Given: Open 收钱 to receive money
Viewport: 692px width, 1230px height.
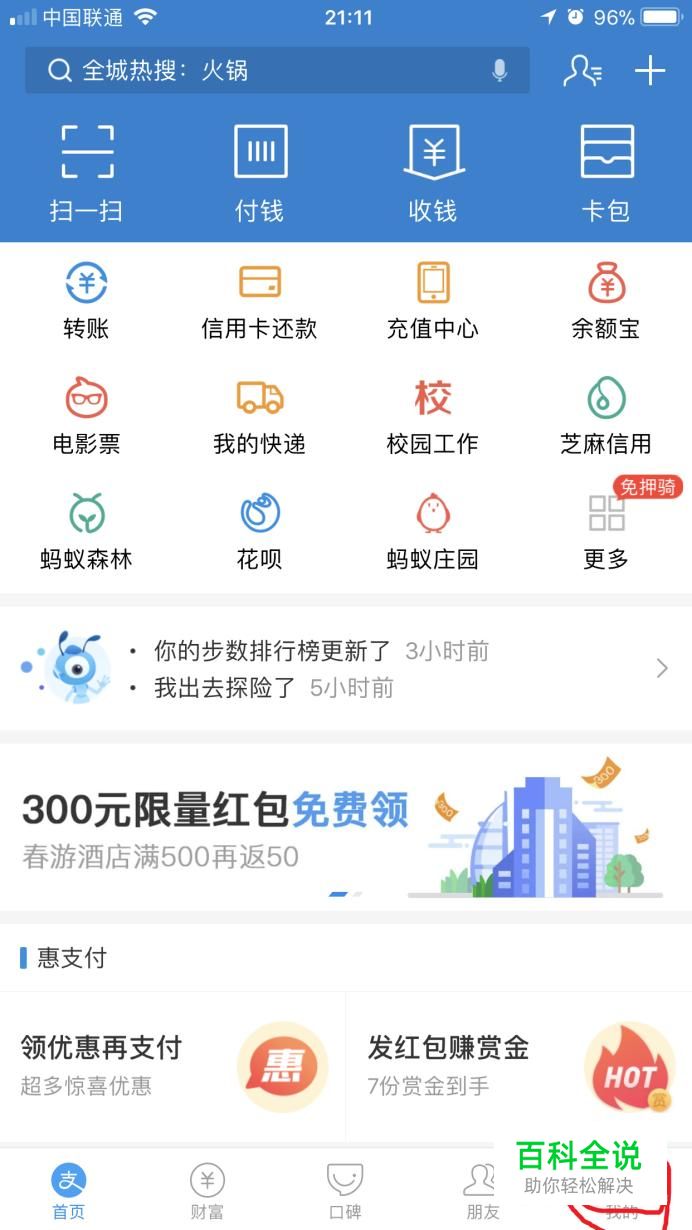Looking at the screenshot, I should (x=433, y=172).
